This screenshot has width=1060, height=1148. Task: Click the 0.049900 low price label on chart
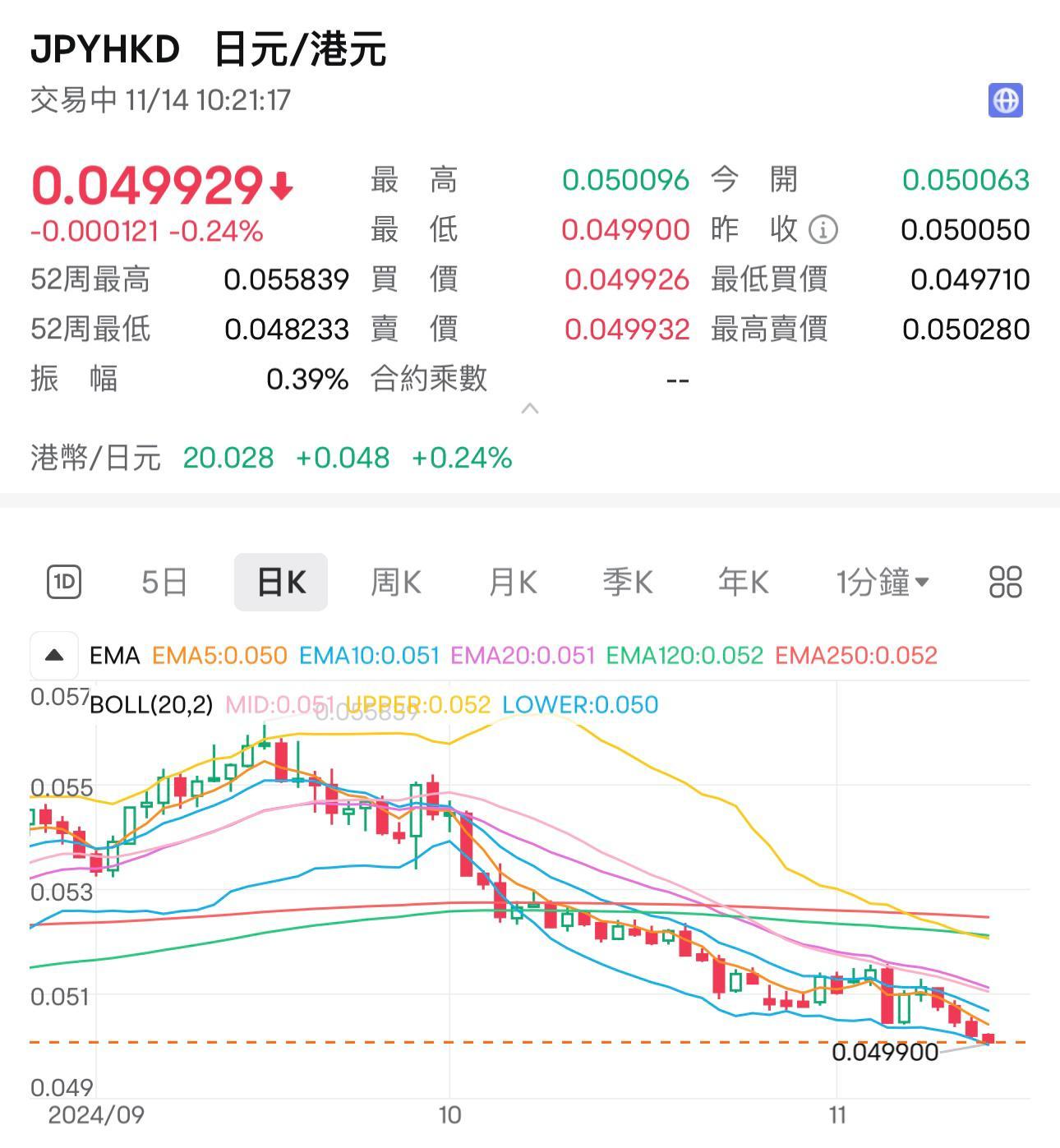(x=883, y=1051)
